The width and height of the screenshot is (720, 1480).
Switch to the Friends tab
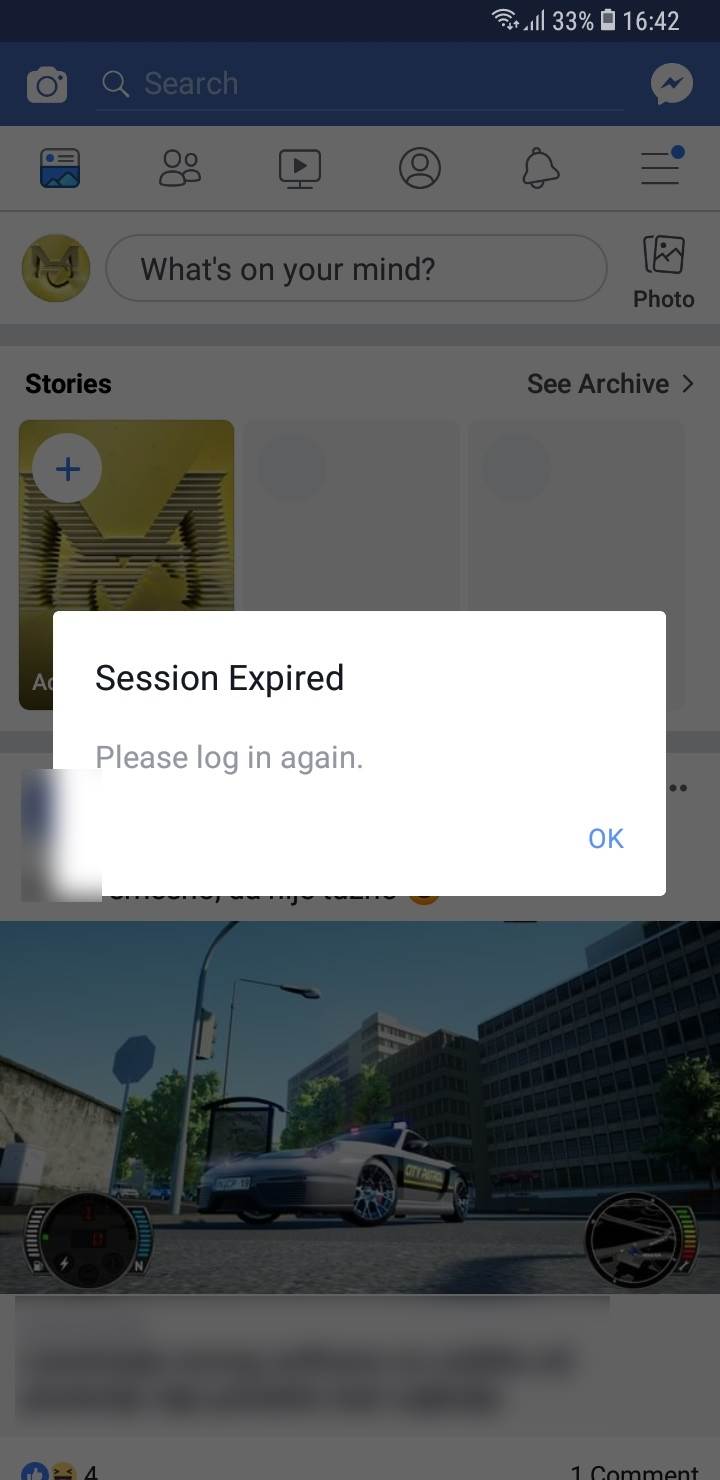click(x=180, y=168)
